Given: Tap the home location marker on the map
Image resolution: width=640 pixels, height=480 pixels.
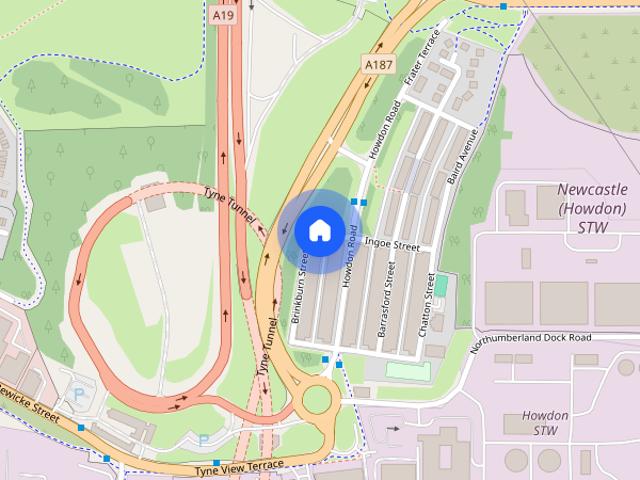Looking at the screenshot, I should (319, 230).
